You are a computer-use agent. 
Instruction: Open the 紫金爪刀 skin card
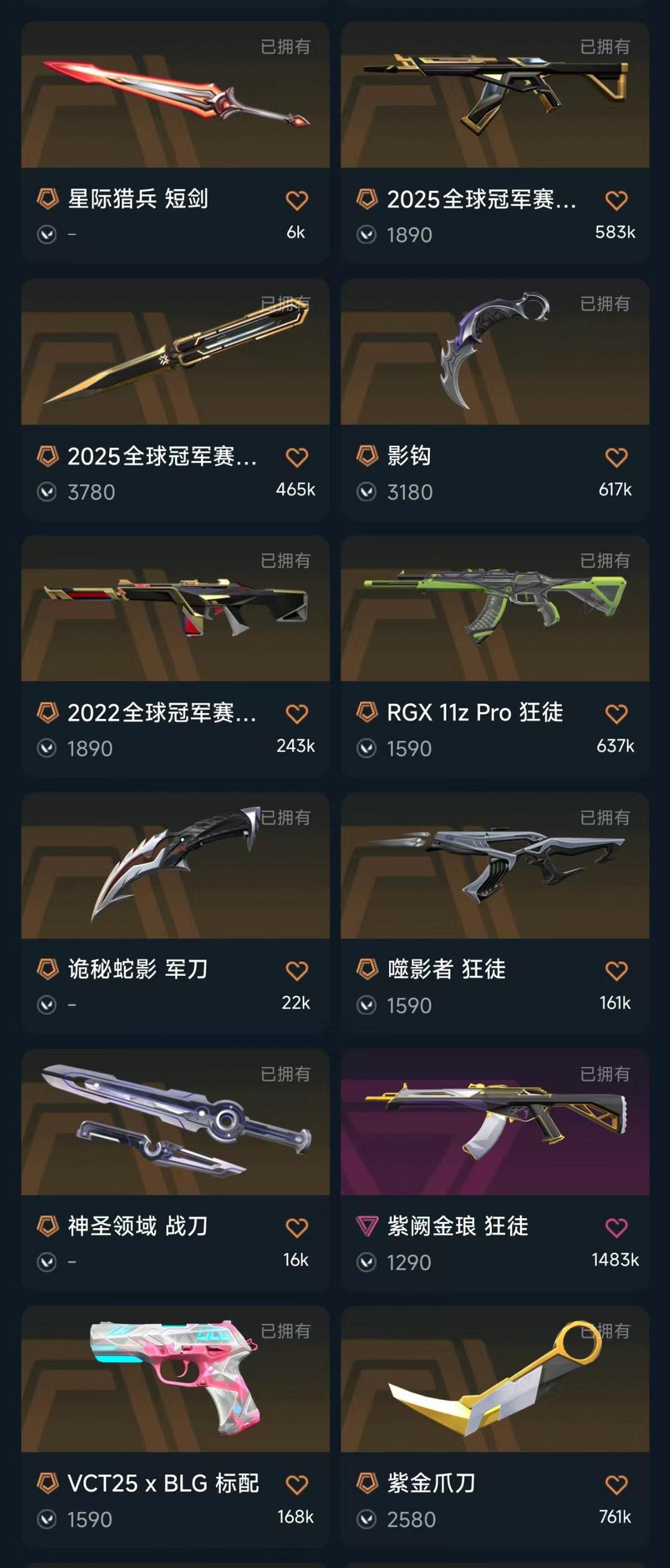[x=494, y=1379]
